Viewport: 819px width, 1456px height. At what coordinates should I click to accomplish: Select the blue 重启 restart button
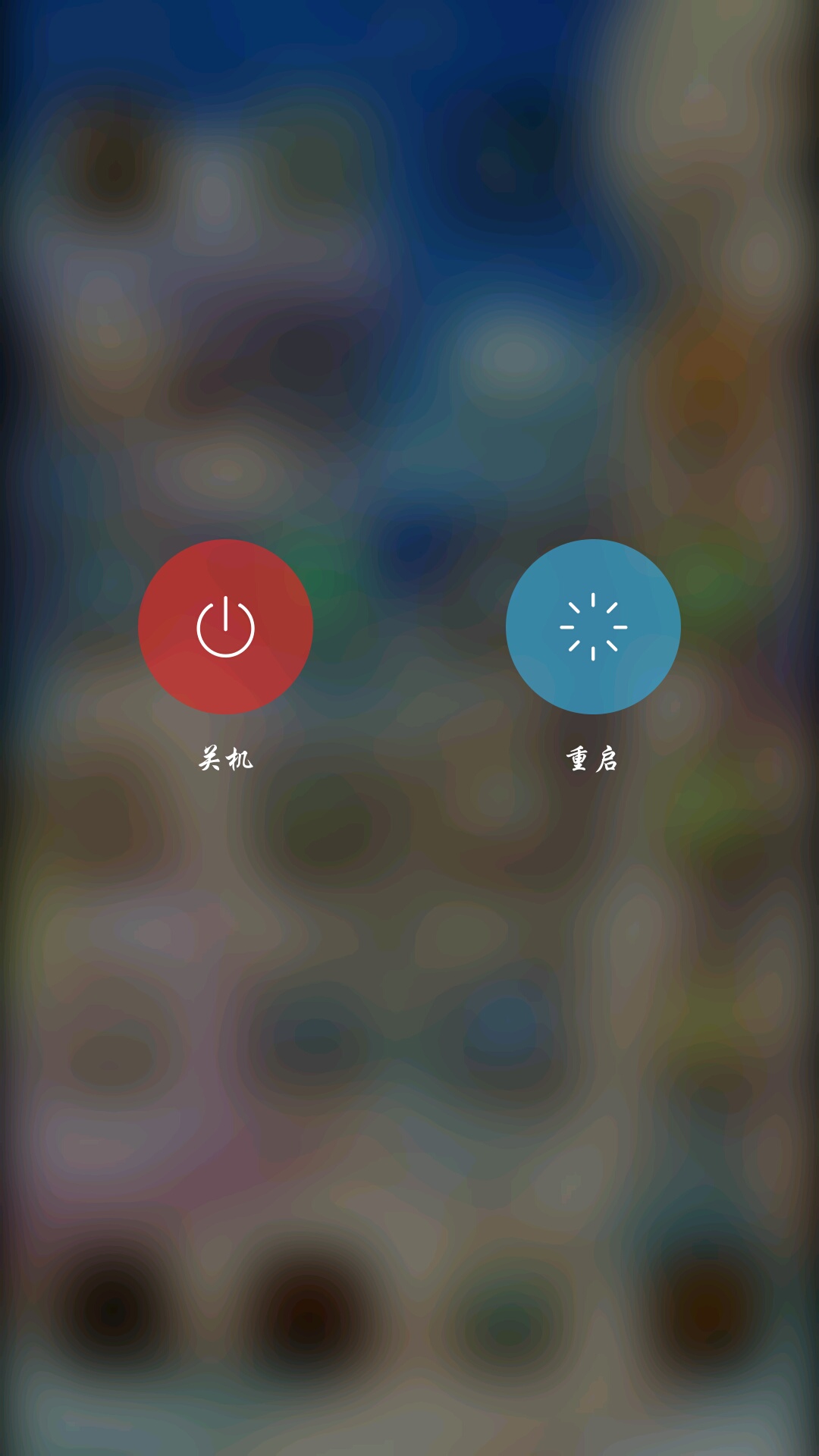pyautogui.click(x=593, y=626)
